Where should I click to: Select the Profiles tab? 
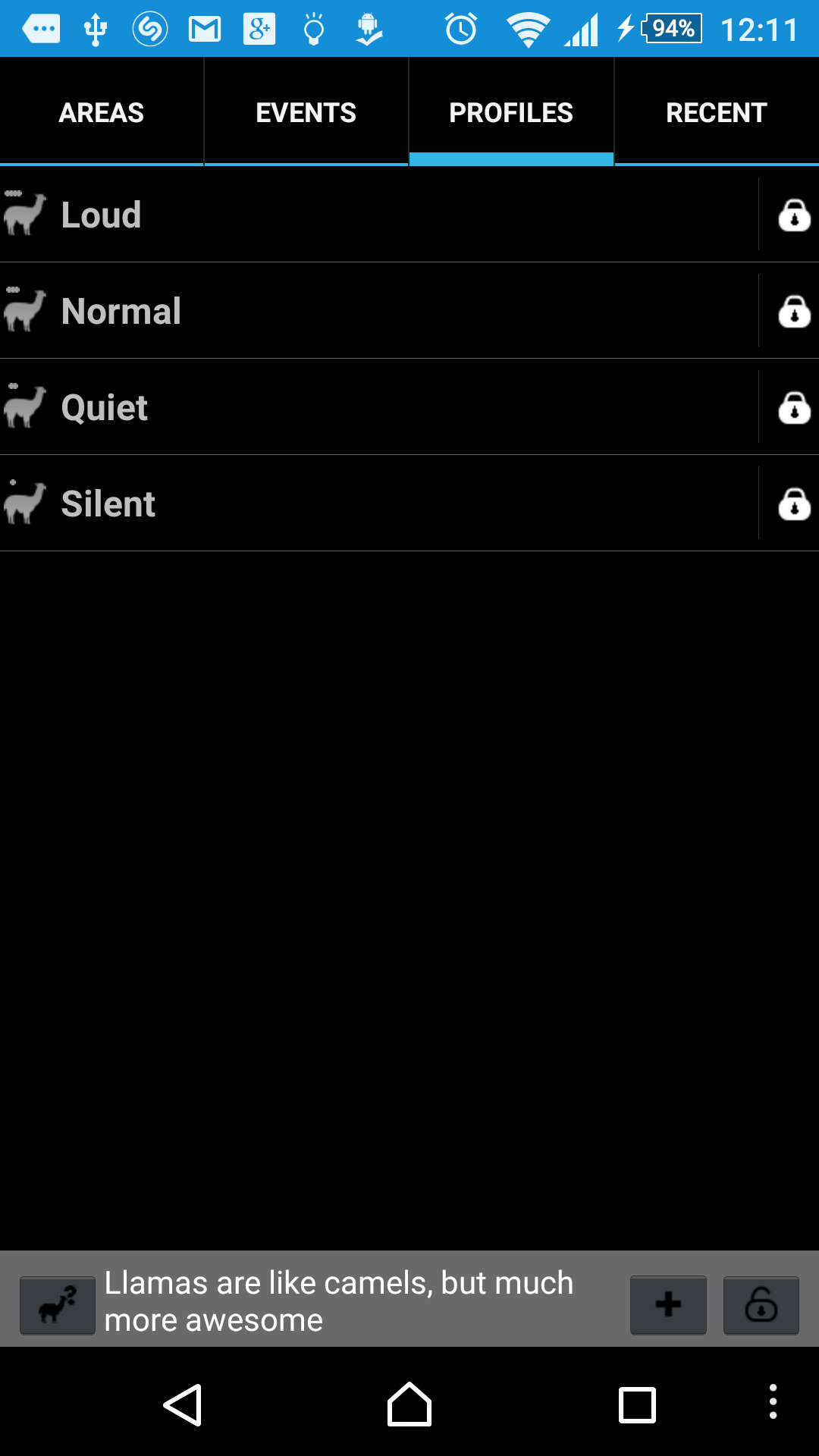511,112
